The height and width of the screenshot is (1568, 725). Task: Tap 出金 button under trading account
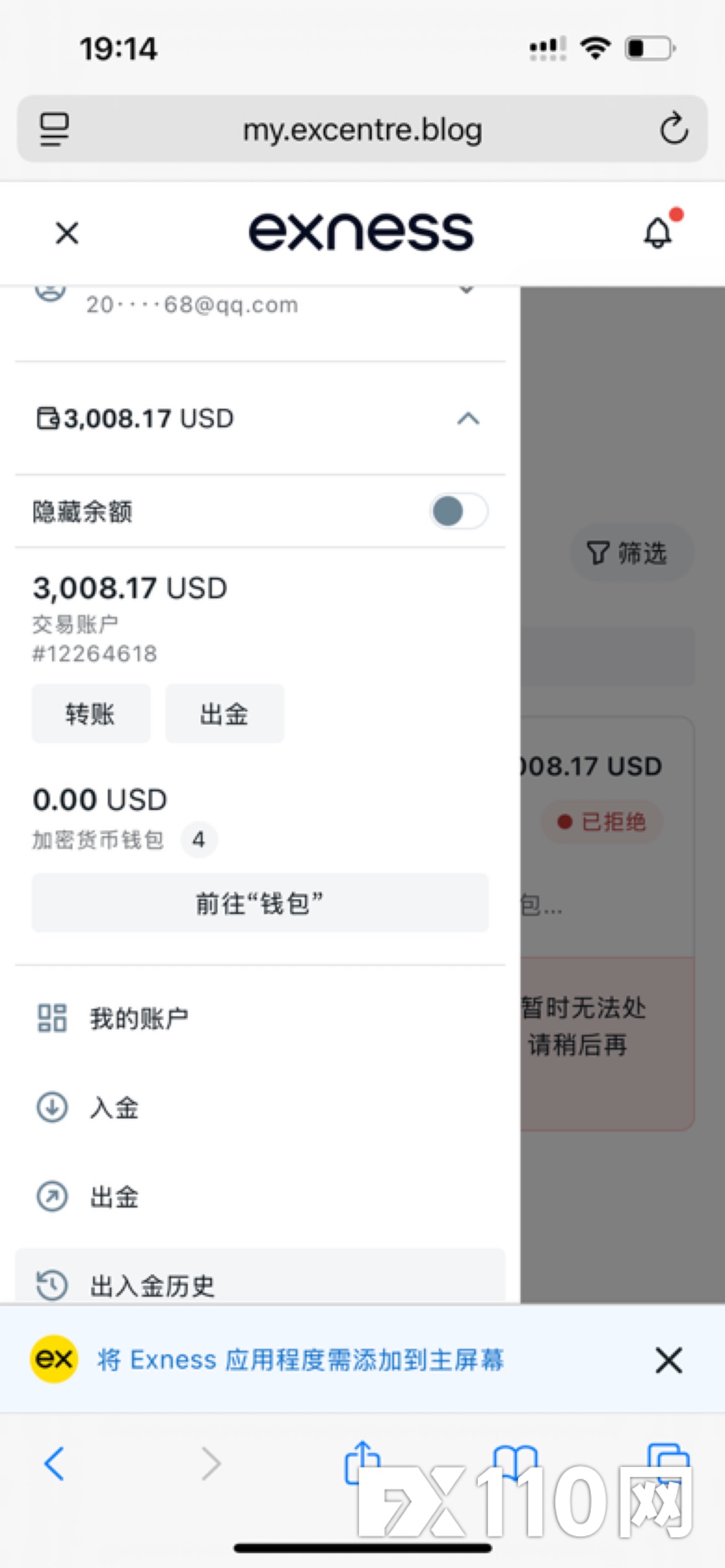pyautogui.click(x=224, y=714)
